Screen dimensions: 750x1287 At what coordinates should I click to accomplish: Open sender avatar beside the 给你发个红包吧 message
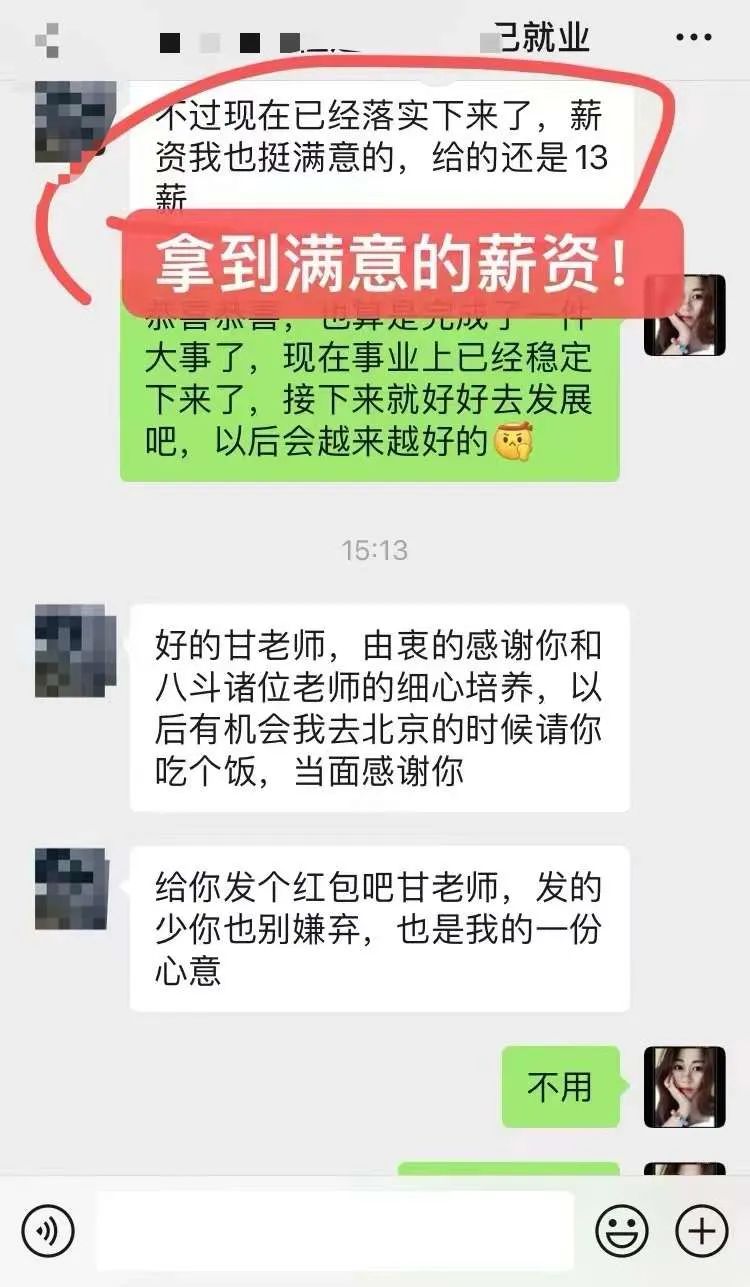coord(70,890)
